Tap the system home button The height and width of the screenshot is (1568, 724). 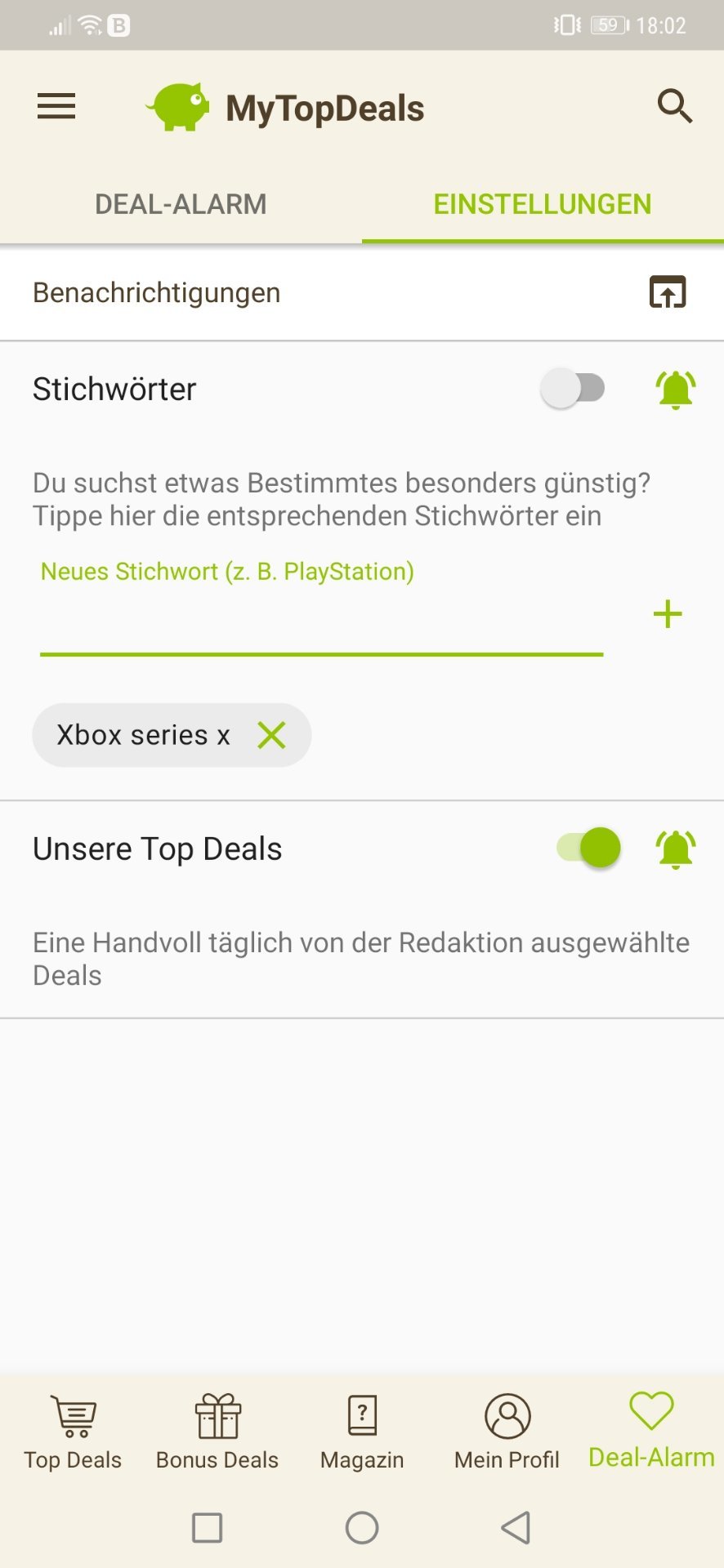(362, 1527)
